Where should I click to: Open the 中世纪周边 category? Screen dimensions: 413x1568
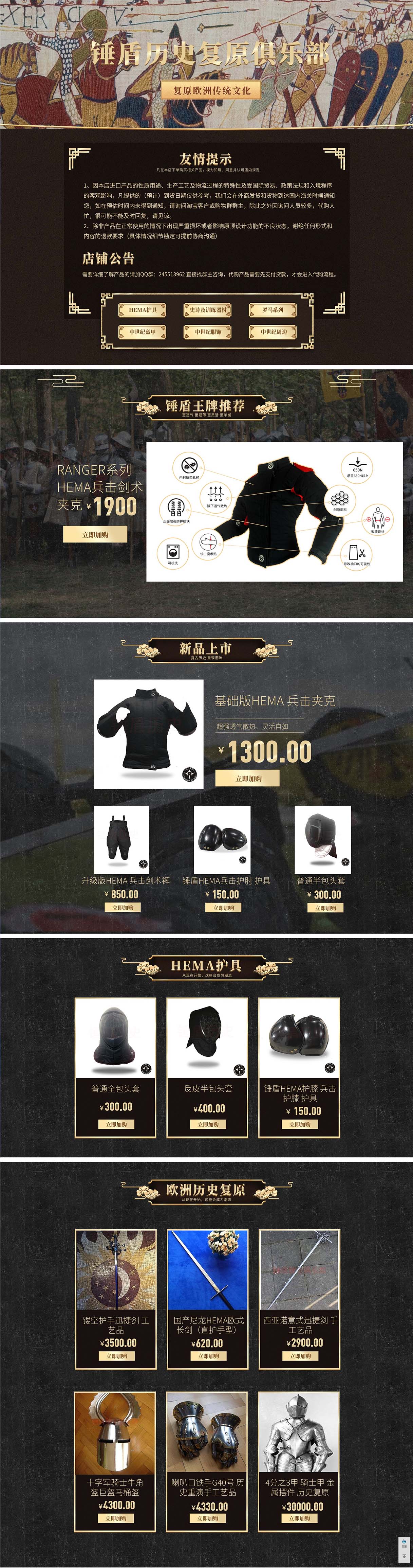pyautogui.click(x=273, y=332)
